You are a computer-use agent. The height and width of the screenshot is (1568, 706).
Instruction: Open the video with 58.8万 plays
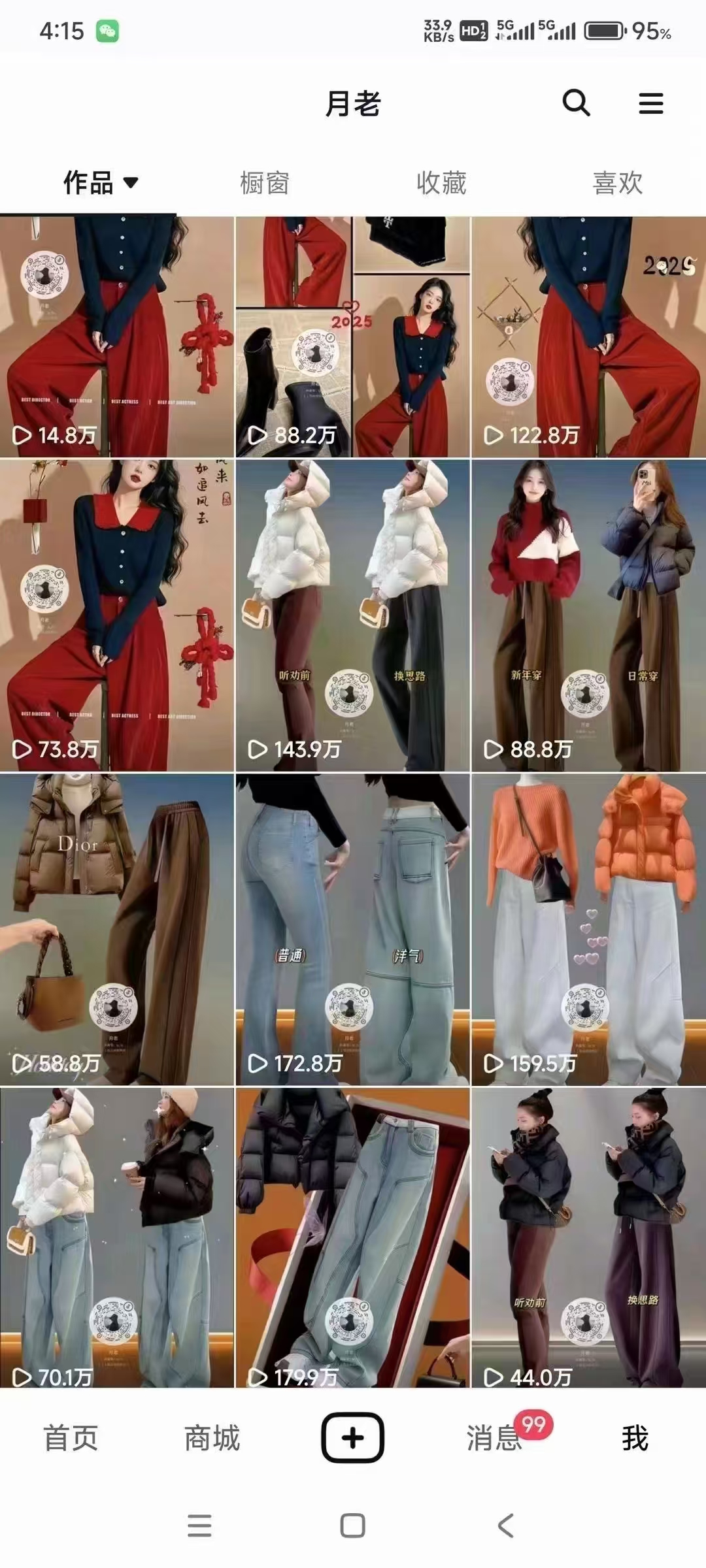pyautogui.click(x=117, y=929)
